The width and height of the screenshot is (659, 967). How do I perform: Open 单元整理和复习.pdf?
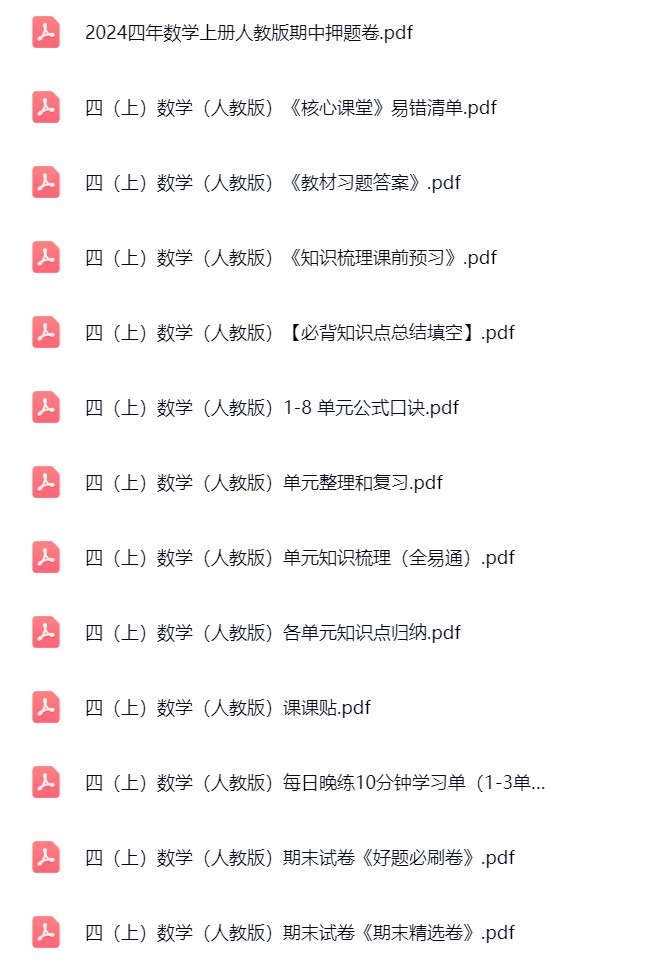(x=263, y=483)
